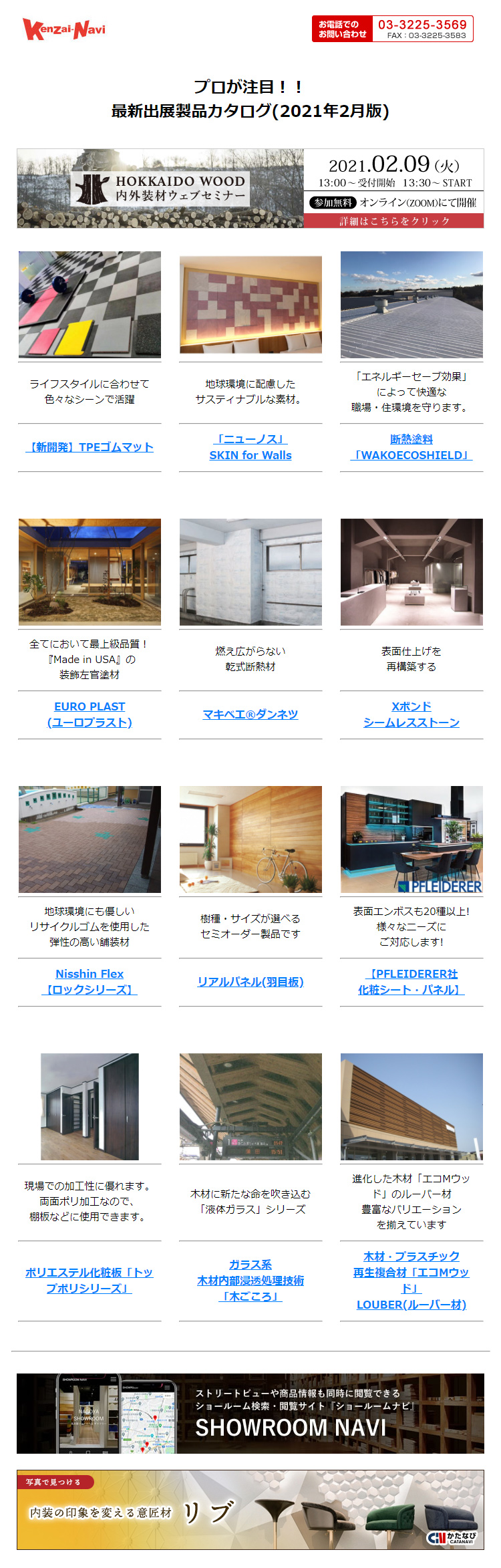Open the 「ニューノス」SKIN for Walls link
Image resolution: width=501 pixels, height=1568 pixels.
pos(251,447)
